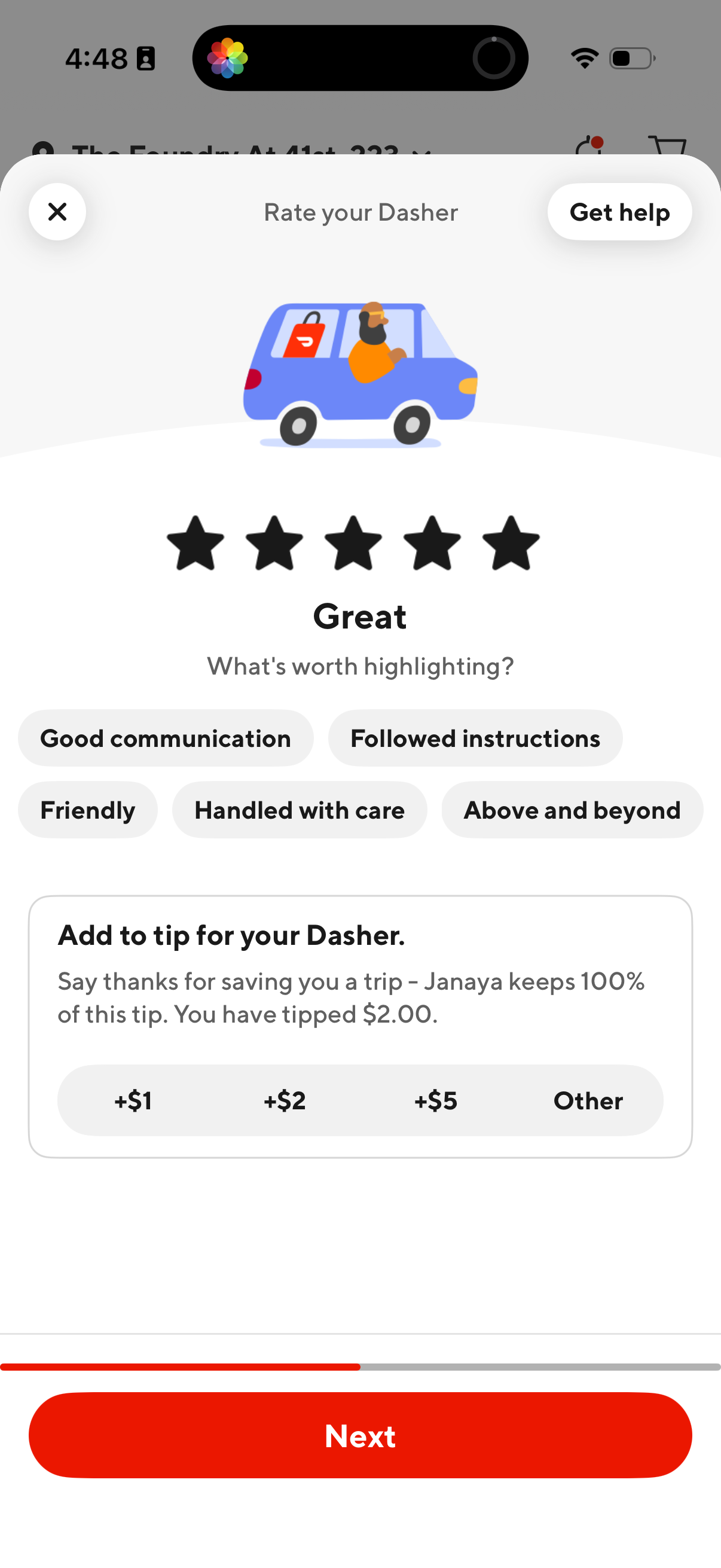The image size is (721, 1568).
Task: Toggle the Handled with care highlight
Action: [x=300, y=810]
